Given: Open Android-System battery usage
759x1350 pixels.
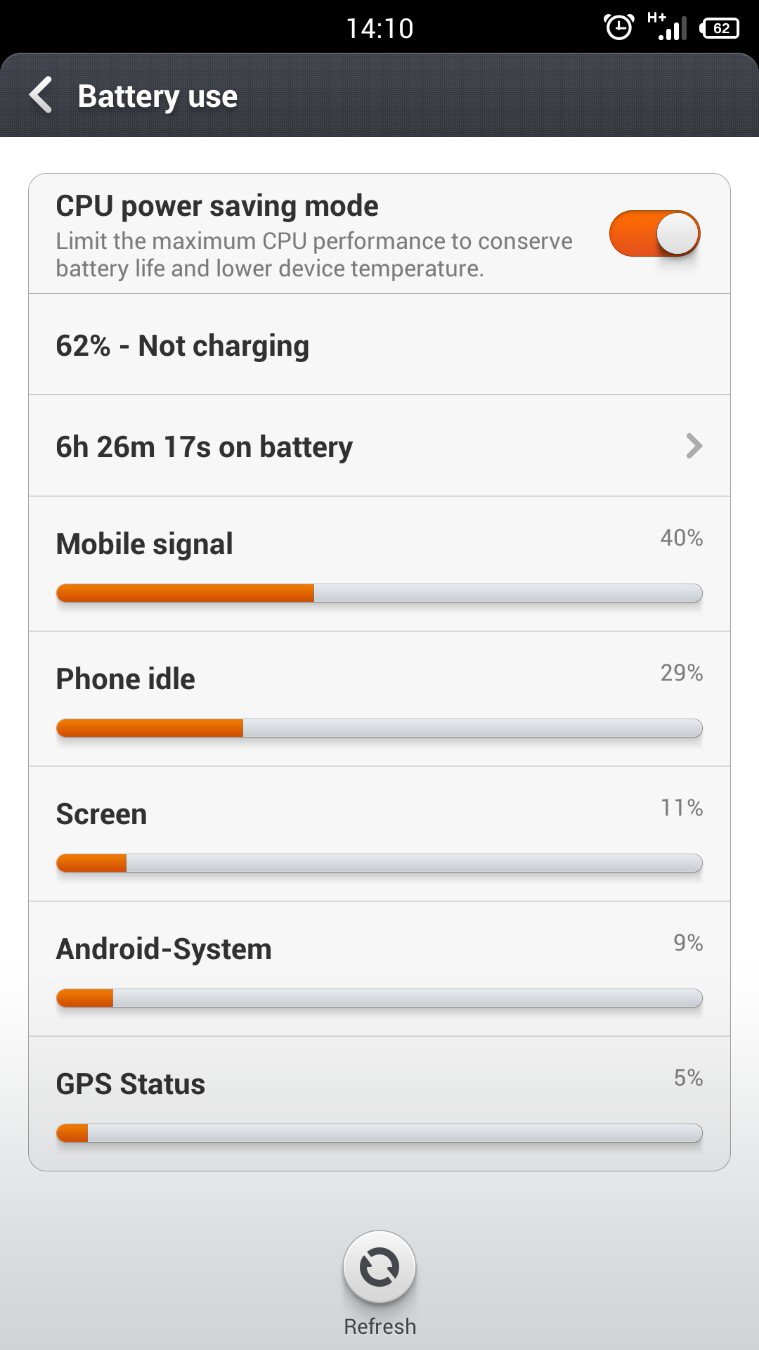Looking at the screenshot, I should tap(379, 969).
